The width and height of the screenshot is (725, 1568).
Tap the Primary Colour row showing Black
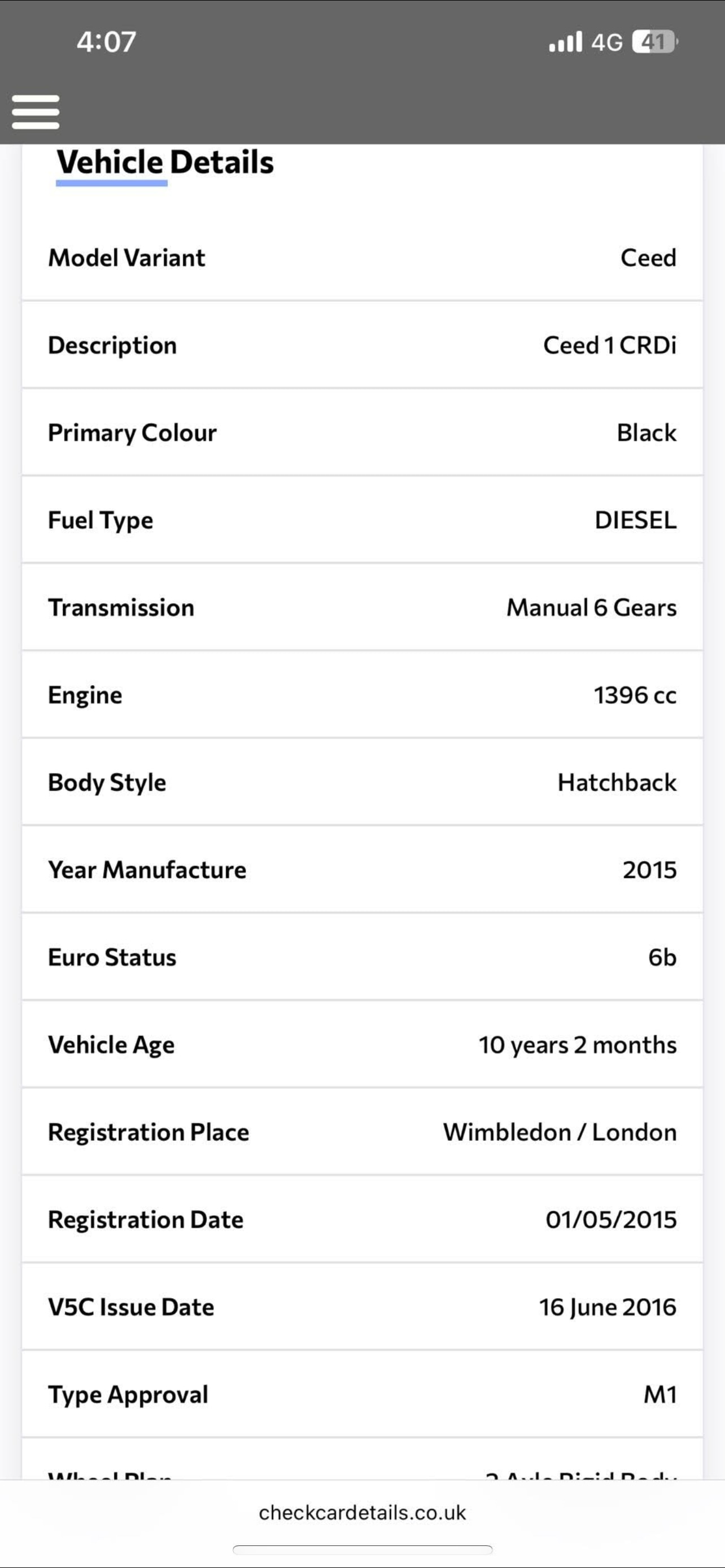coord(362,433)
